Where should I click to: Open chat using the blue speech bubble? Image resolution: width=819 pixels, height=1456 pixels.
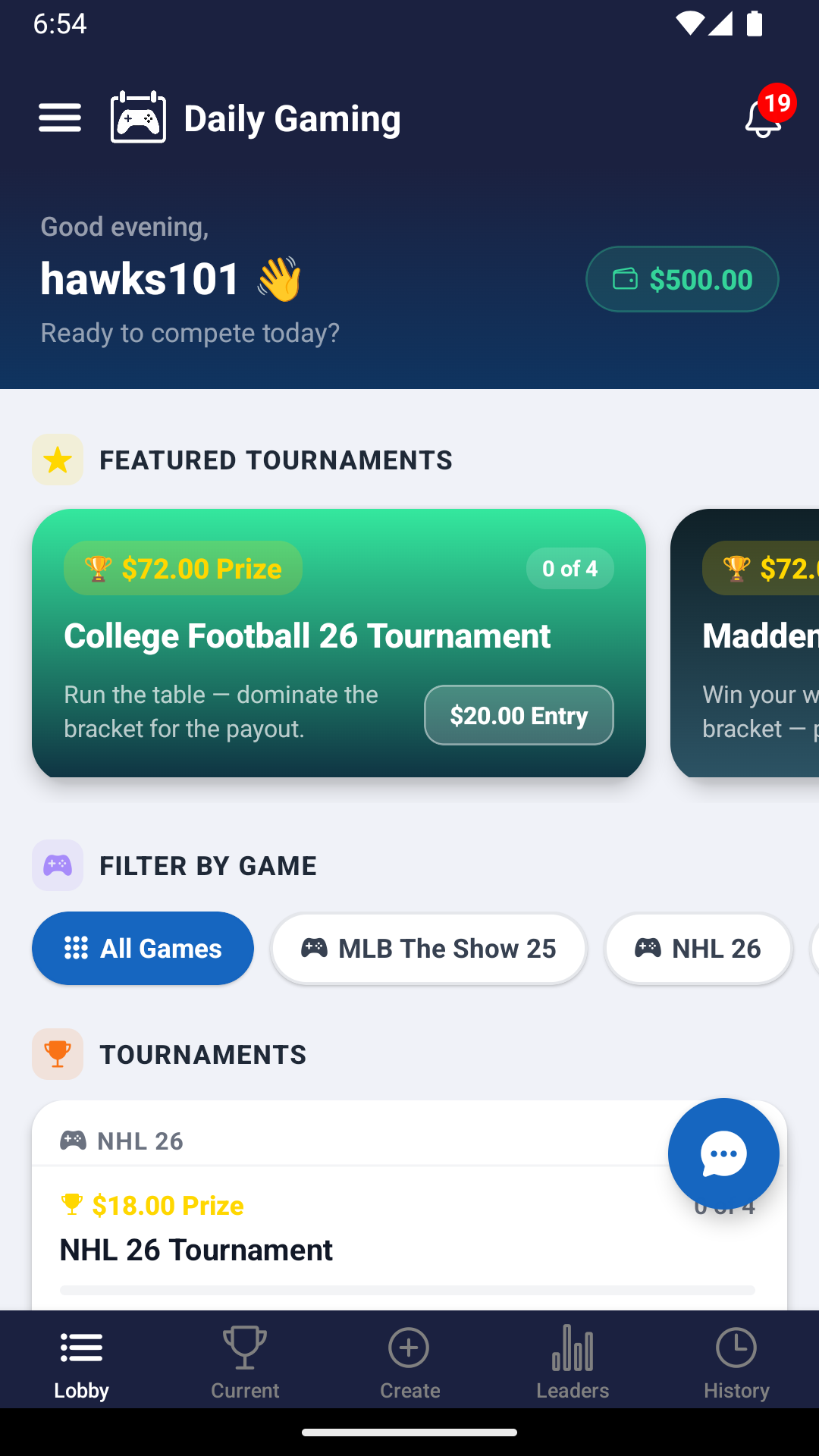(723, 1153)
